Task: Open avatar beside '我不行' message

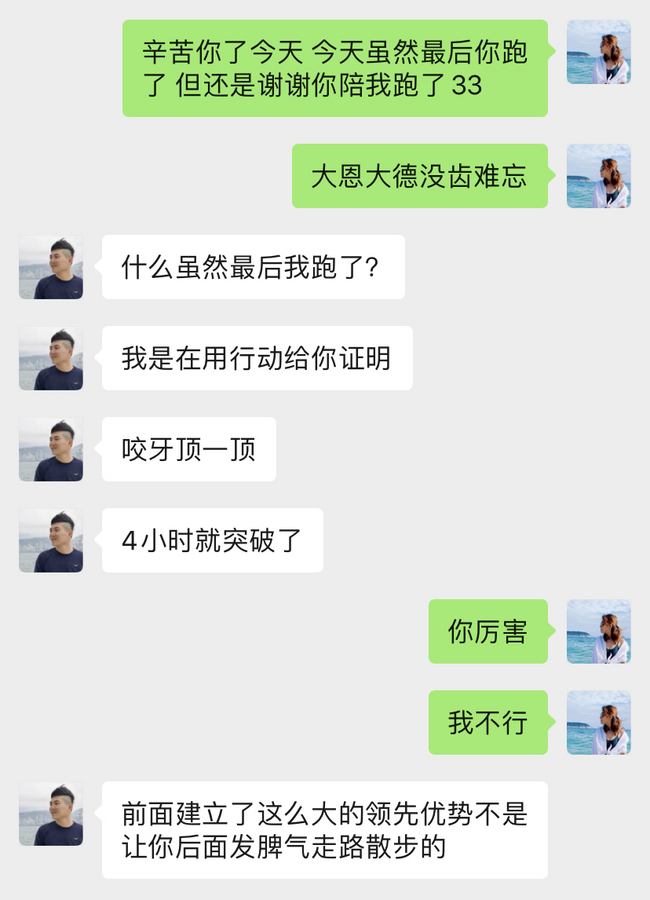Action: [598, 722]
